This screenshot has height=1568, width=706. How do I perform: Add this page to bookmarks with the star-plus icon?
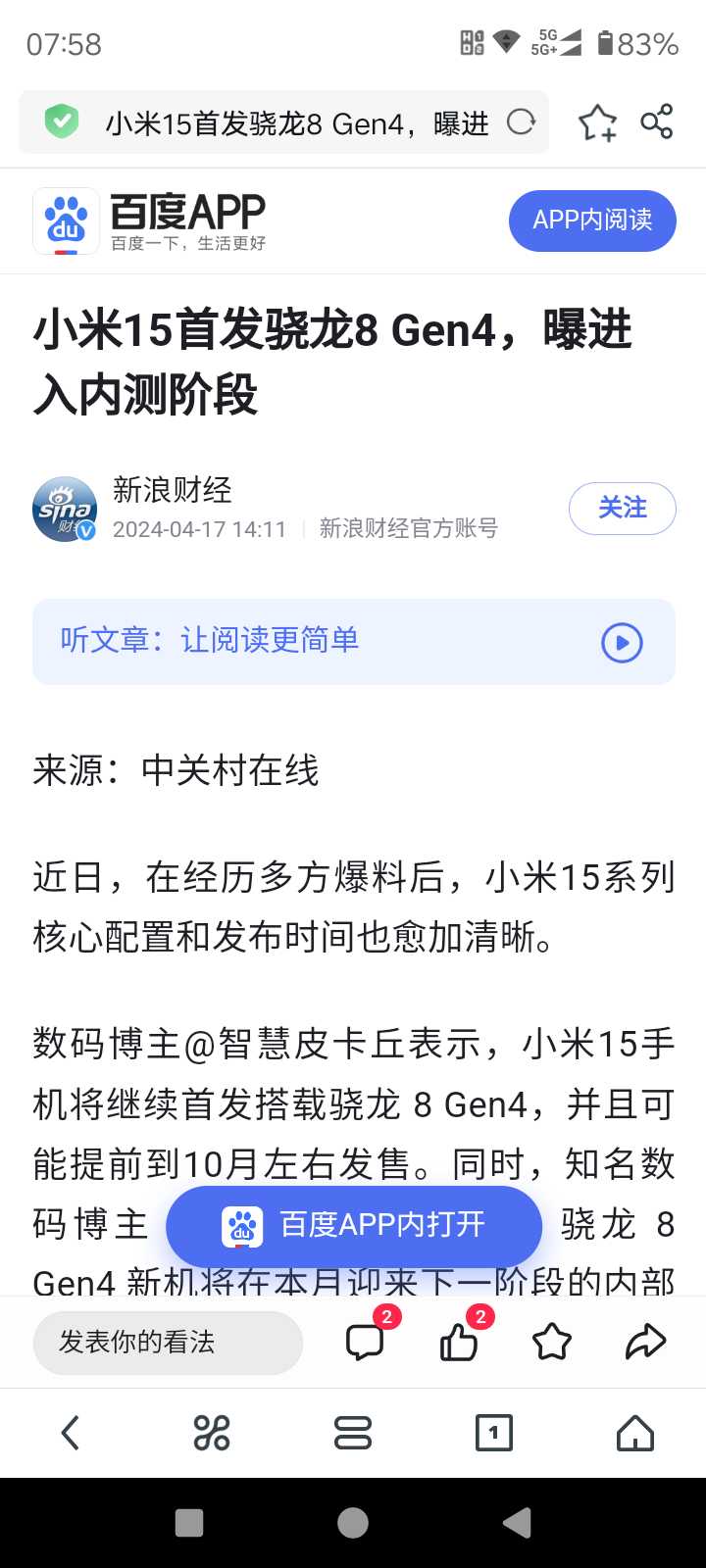pyautogui.click(x=597, y=123)
